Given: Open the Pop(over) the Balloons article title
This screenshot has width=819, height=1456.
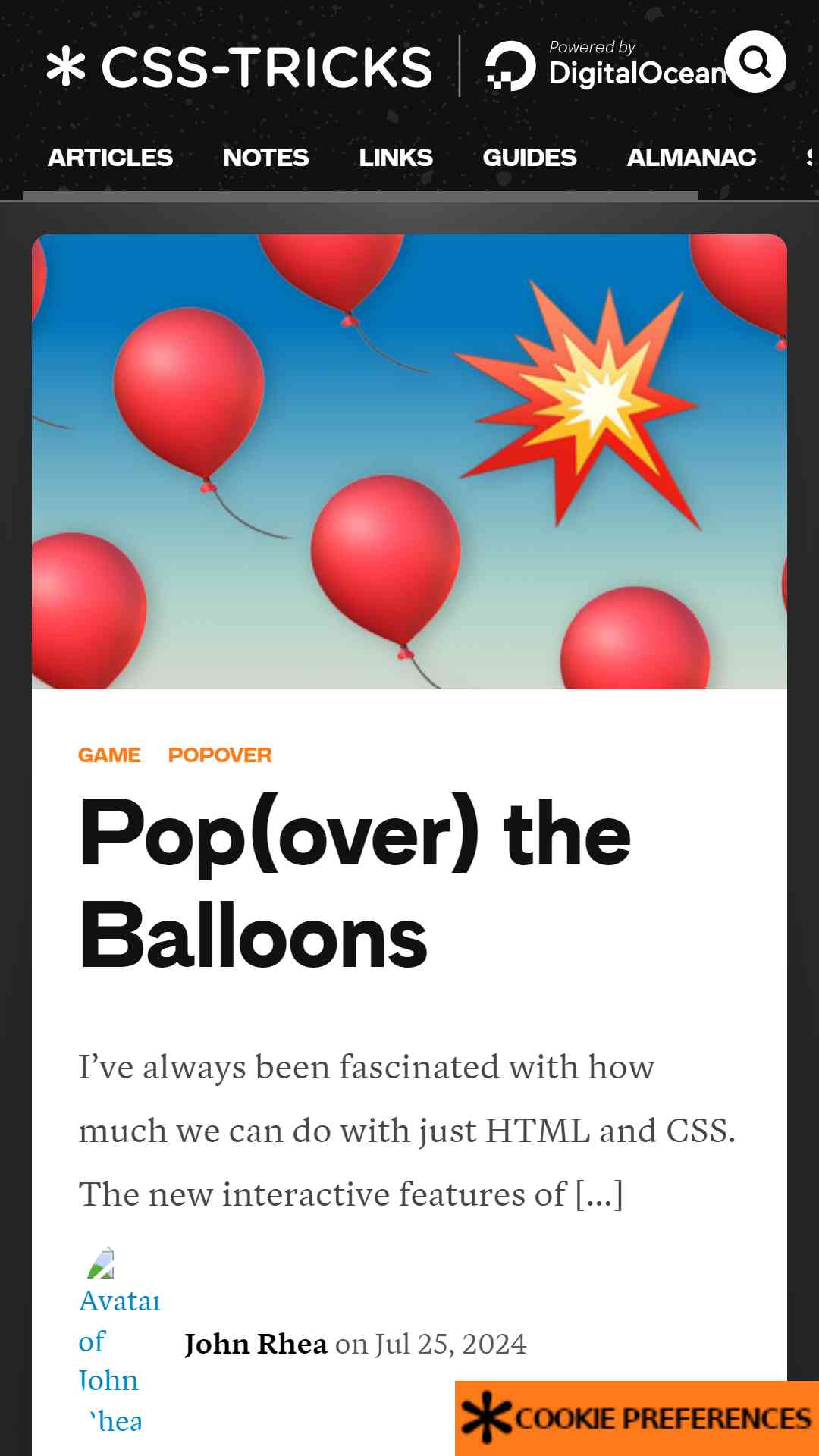Looking at the screenshot, I should click(x=355, y=885).
